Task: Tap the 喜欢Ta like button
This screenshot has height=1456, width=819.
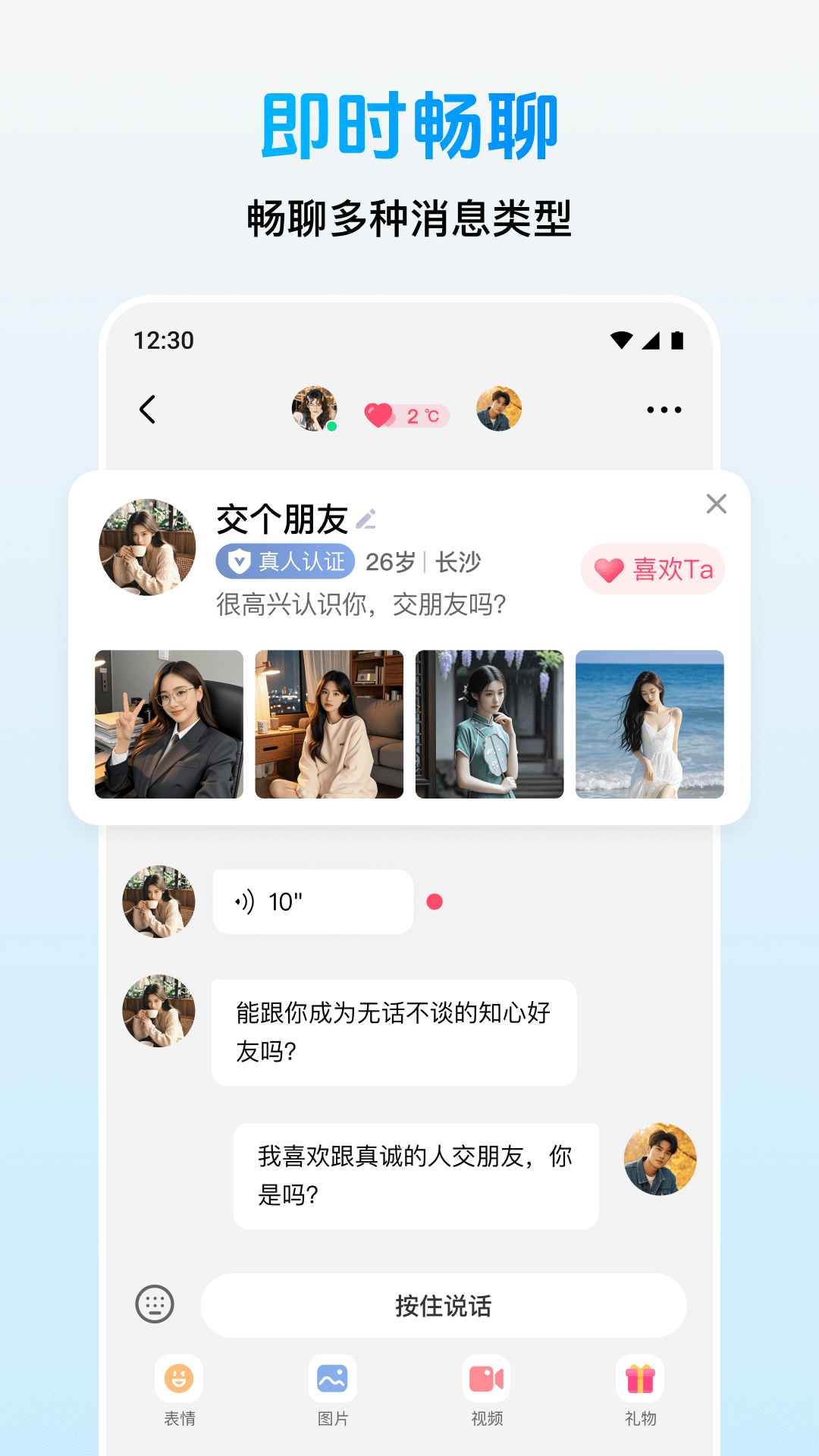Action: 653,569
